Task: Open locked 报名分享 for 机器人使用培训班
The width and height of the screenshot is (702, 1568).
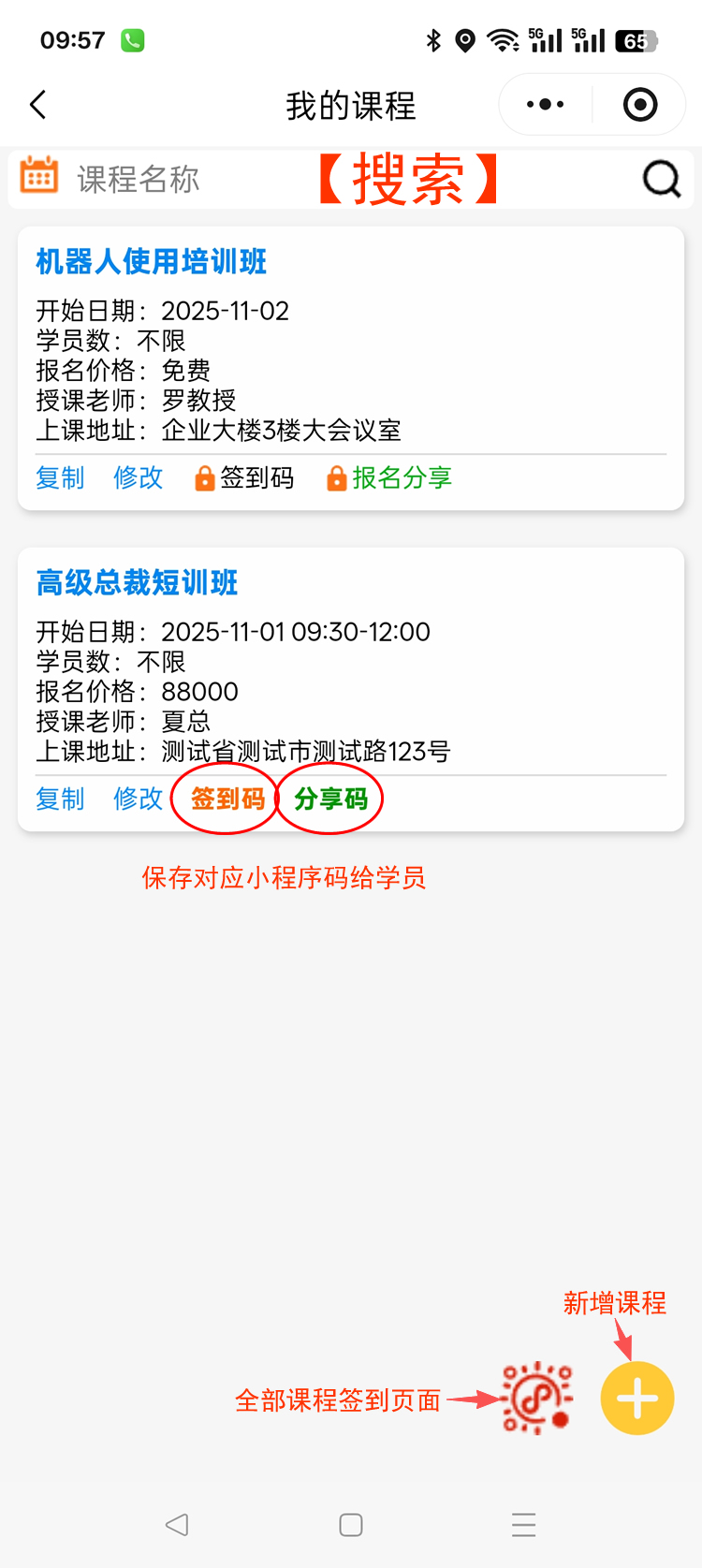Action: (390, 478)
